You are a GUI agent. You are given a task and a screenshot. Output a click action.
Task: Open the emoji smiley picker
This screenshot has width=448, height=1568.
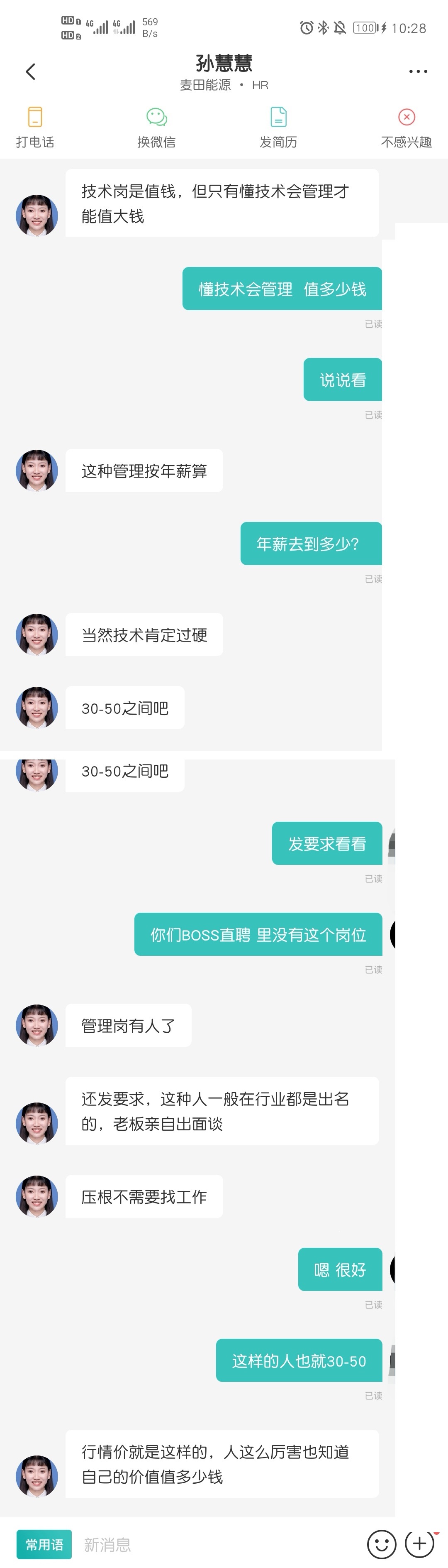pyautogui.click(x=382, y=1544)
